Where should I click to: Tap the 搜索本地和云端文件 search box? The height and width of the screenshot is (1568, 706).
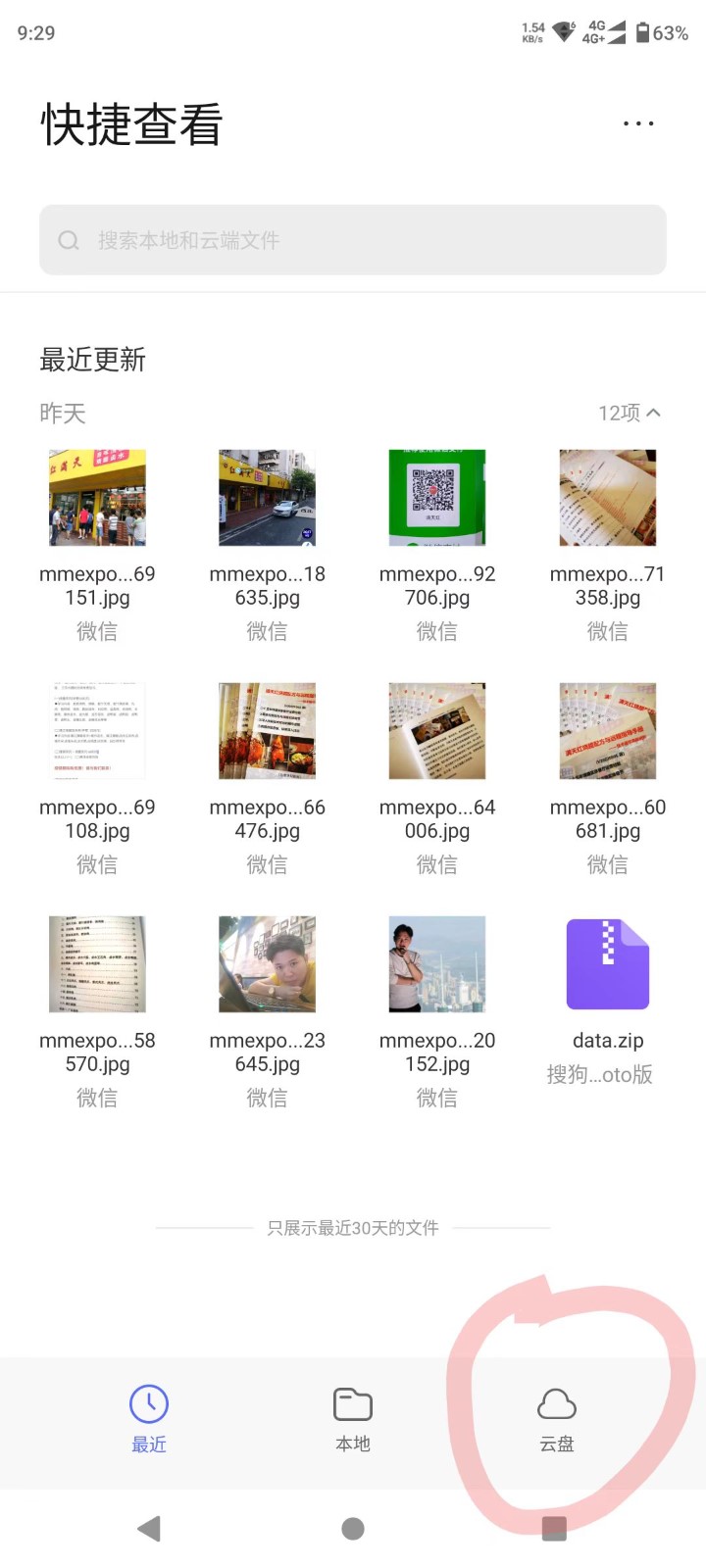(x=353, y=240)
